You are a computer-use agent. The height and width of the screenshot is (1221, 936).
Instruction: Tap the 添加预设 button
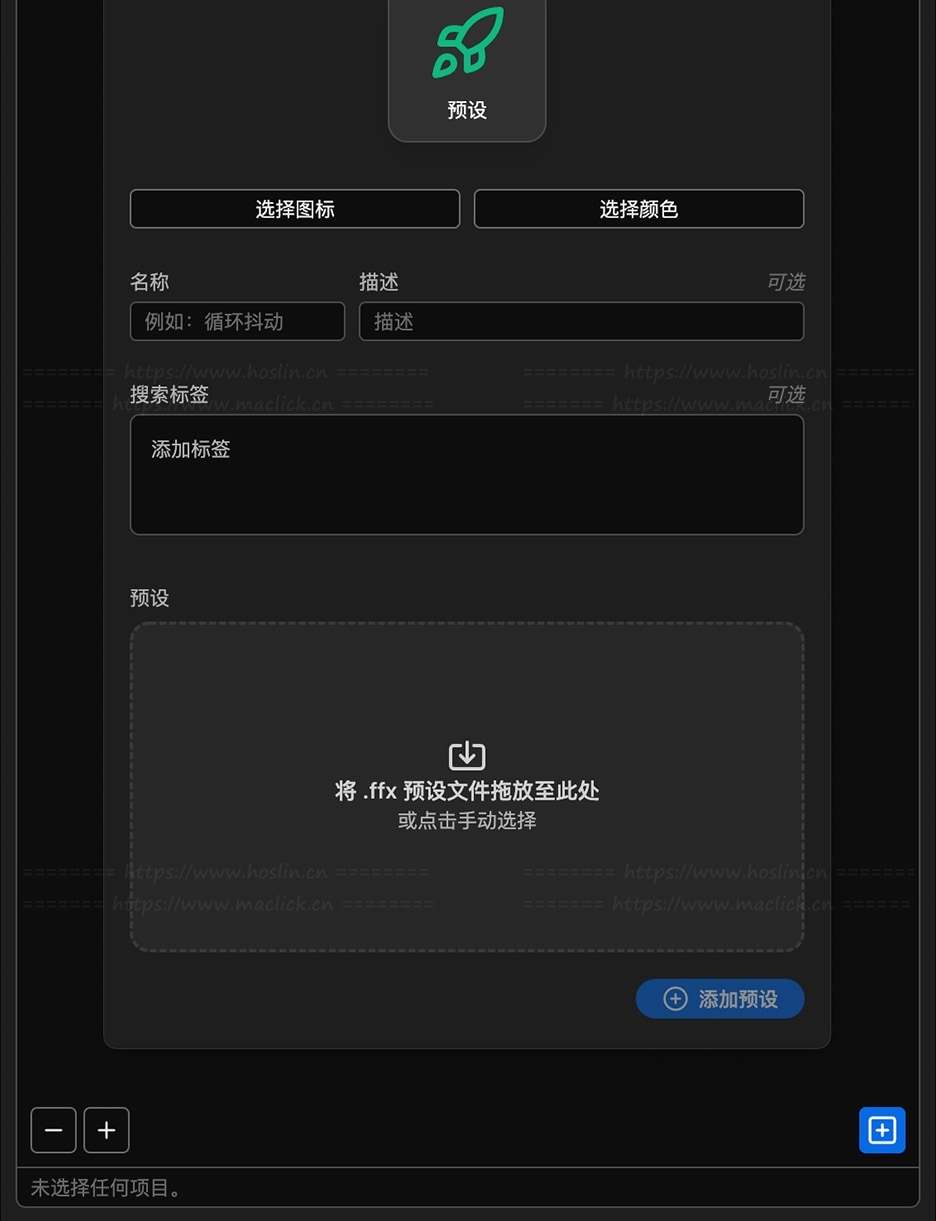(x=720, y=999)
